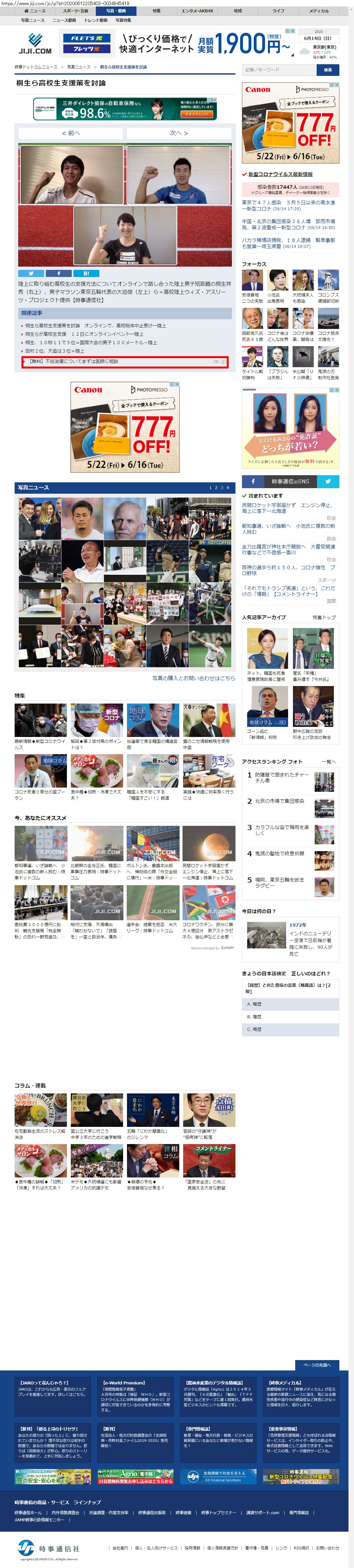Open the ニュース tab in top navigation
The image size is (354, 1568).
pos(35,11)
